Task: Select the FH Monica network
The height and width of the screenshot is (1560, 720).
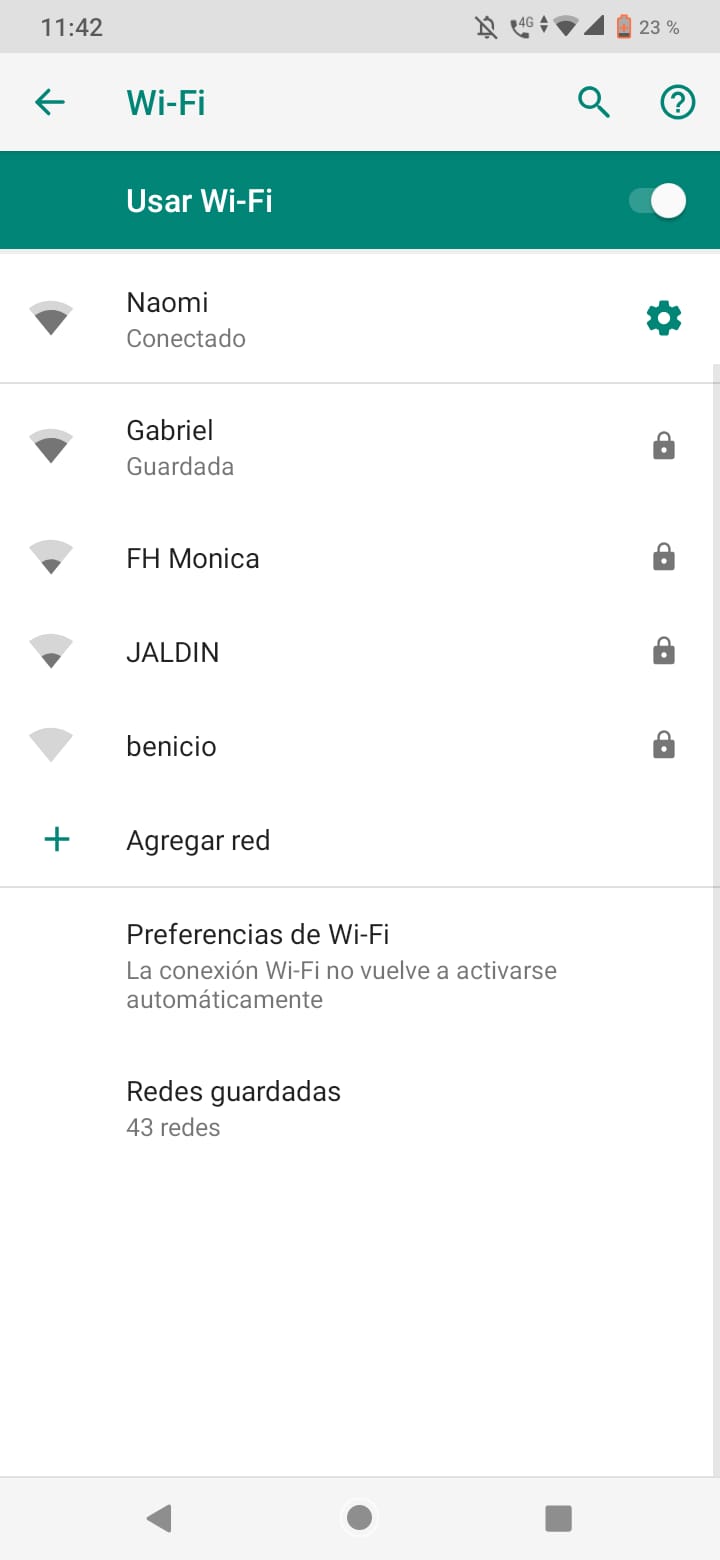Action: pos(300,558)
